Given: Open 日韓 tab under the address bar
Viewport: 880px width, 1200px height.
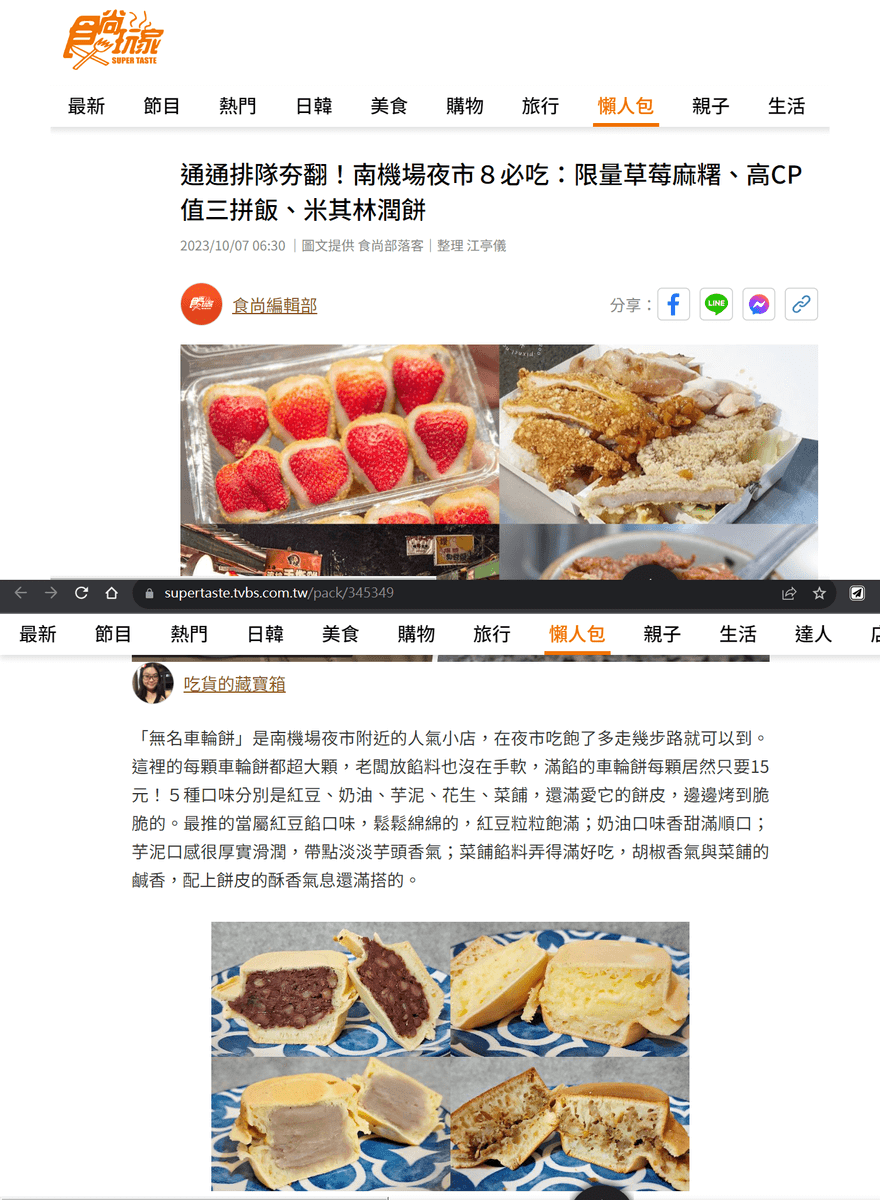Looking at the screenshot, I should click(x=265, y=634).
